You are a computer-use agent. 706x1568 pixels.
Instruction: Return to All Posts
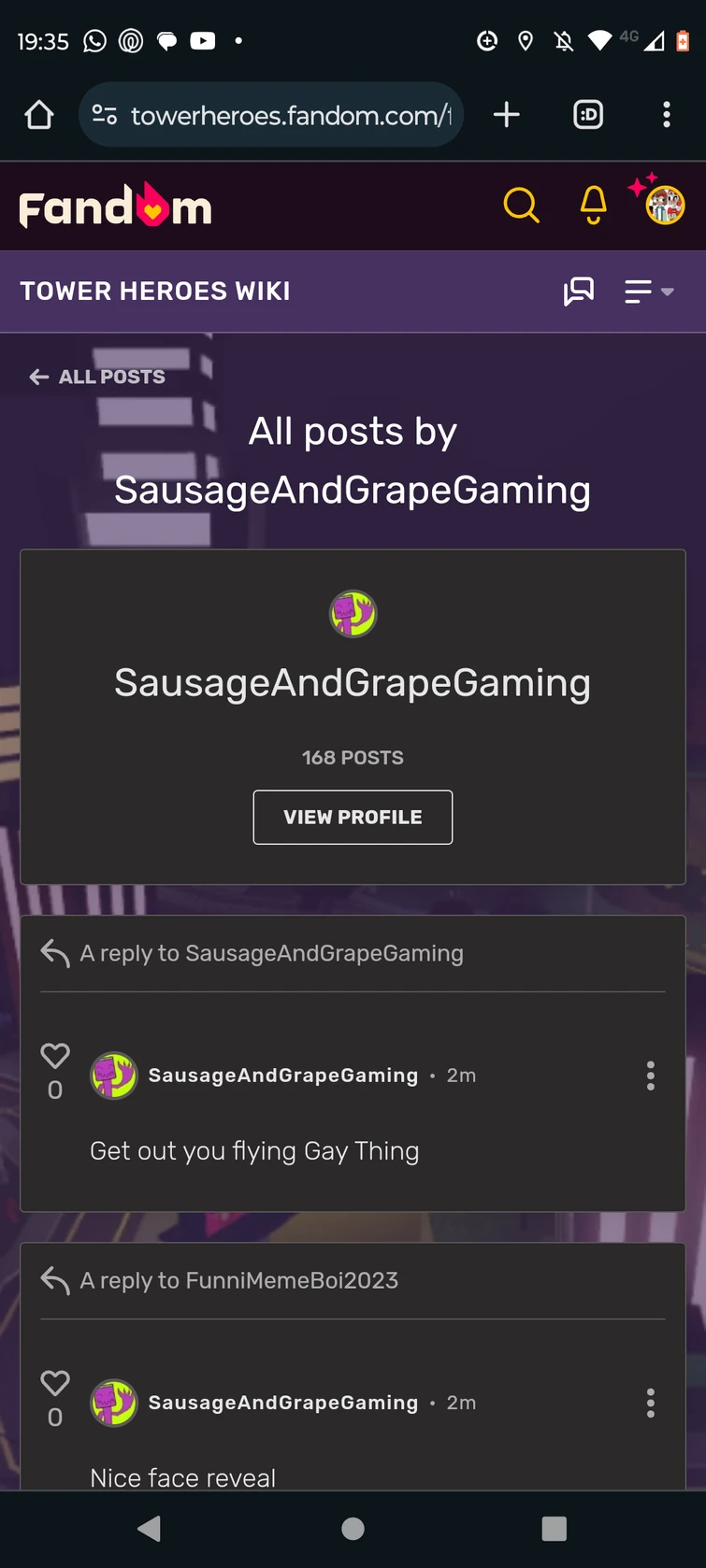(98, 377)
